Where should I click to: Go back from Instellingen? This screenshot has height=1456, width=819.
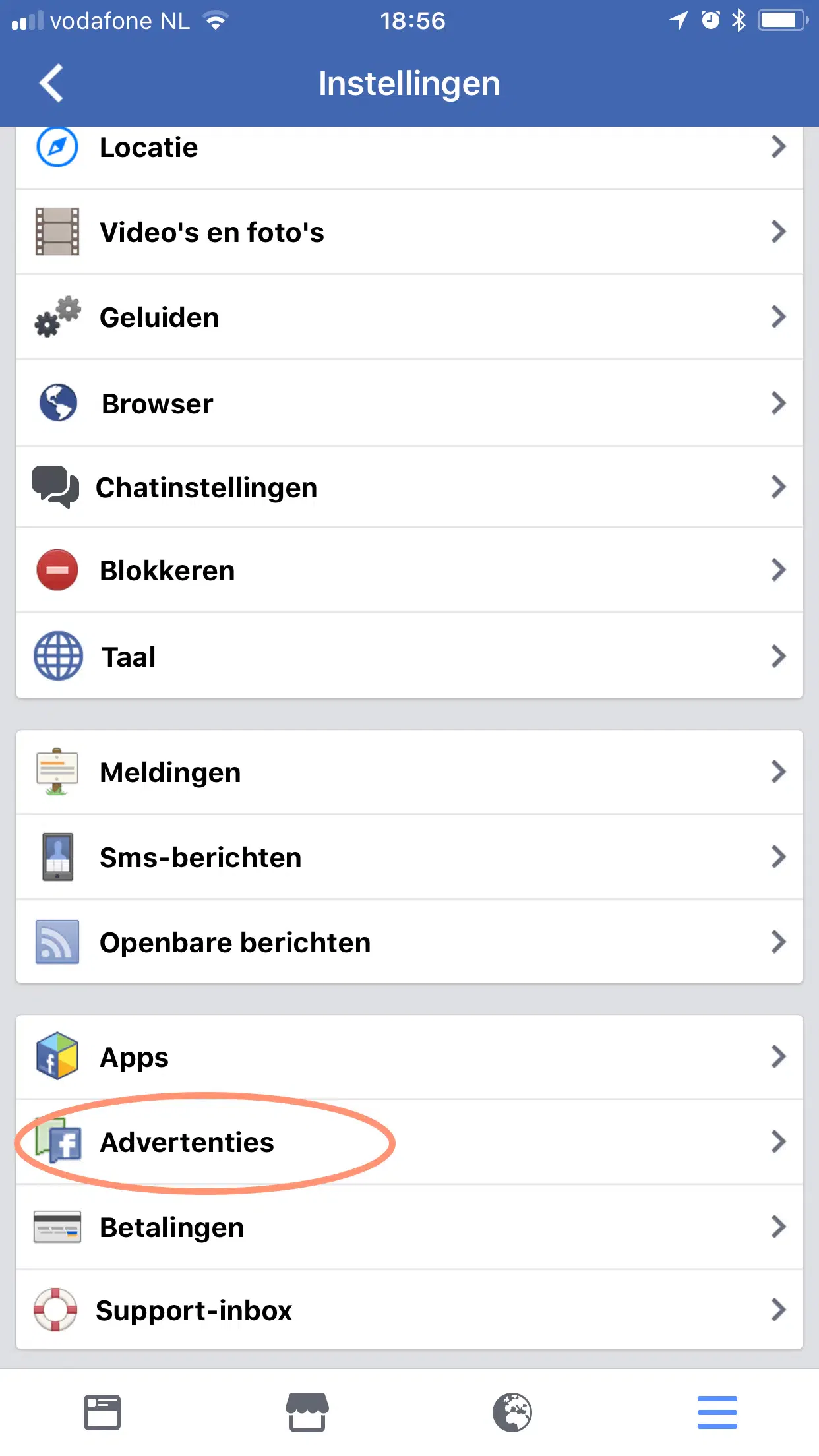[x=51, y=83]
